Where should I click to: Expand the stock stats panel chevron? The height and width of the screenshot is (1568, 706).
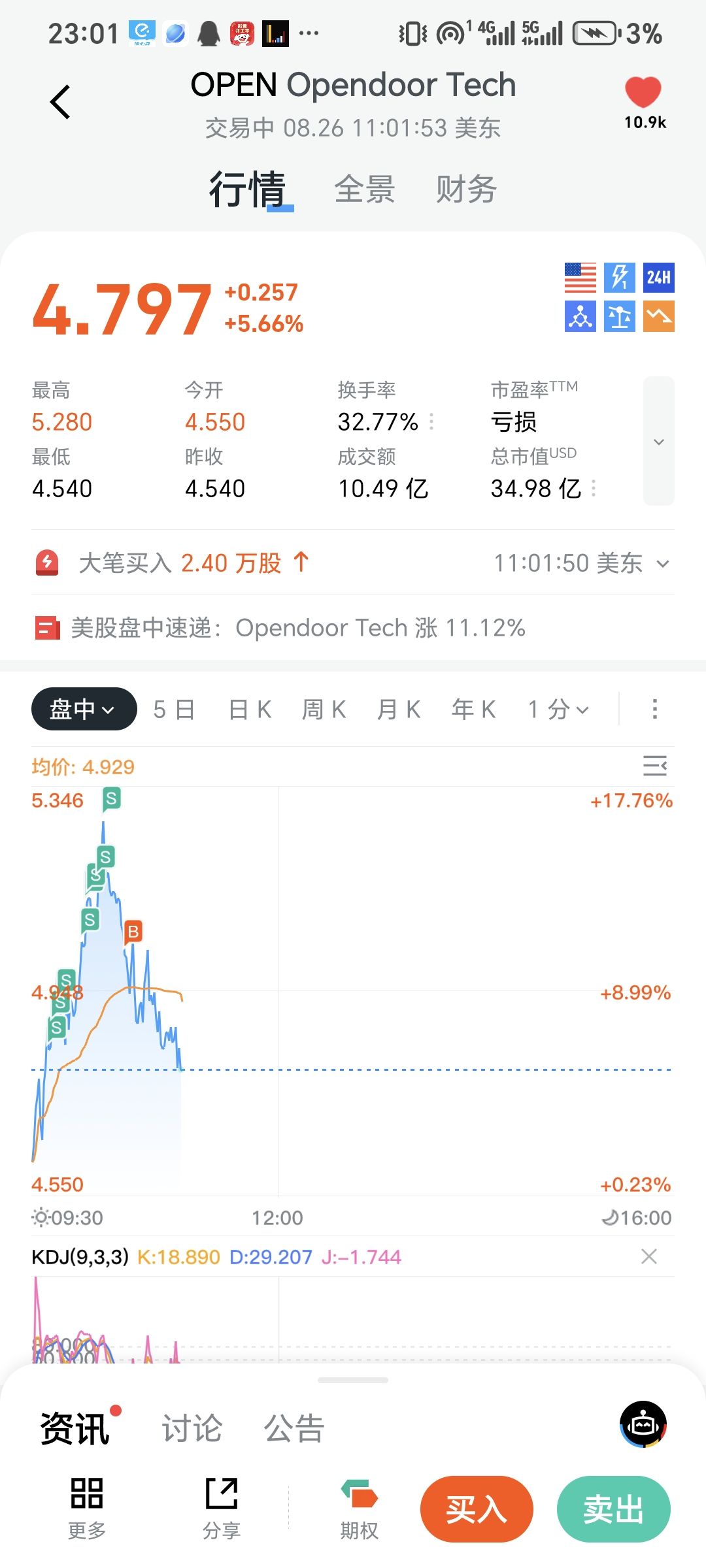[658, 442]
